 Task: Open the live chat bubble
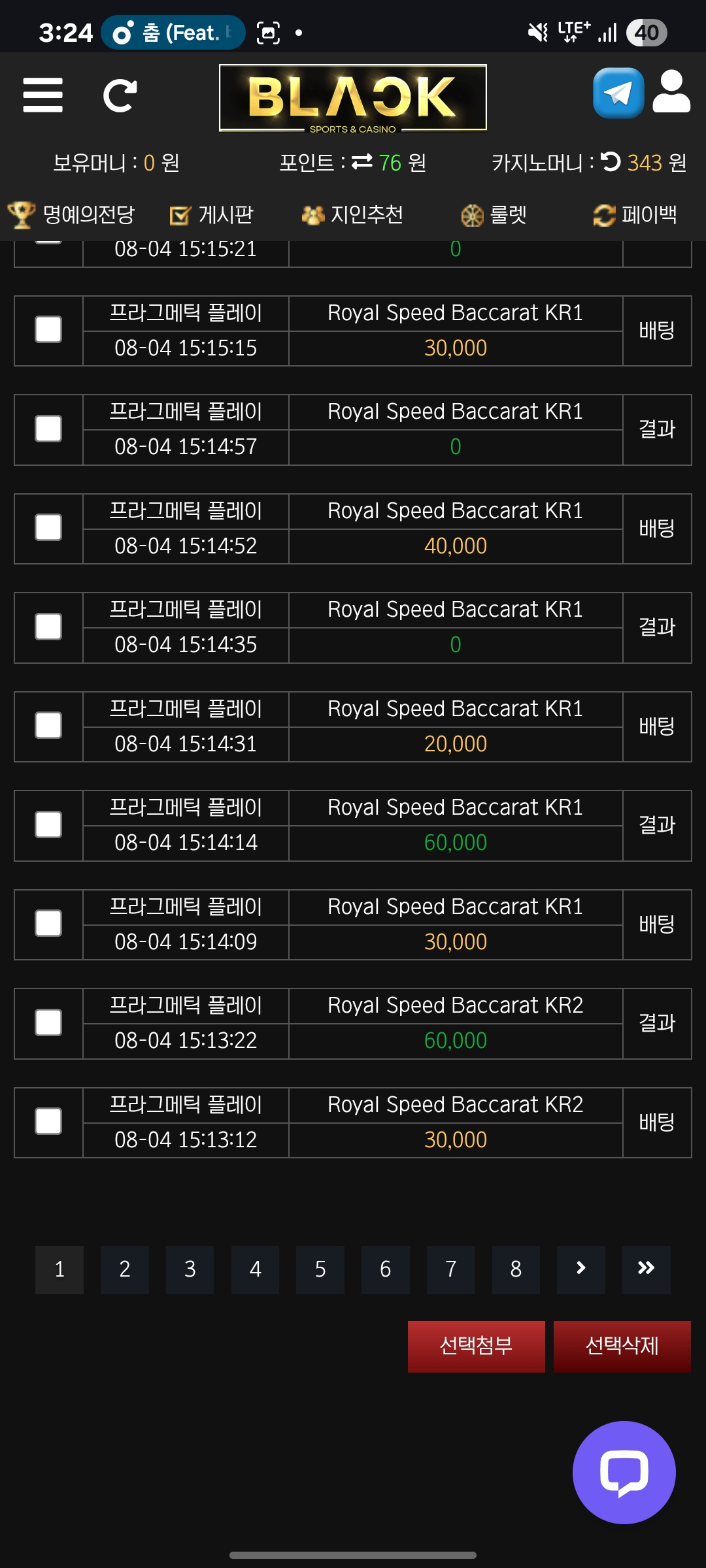624,1473
